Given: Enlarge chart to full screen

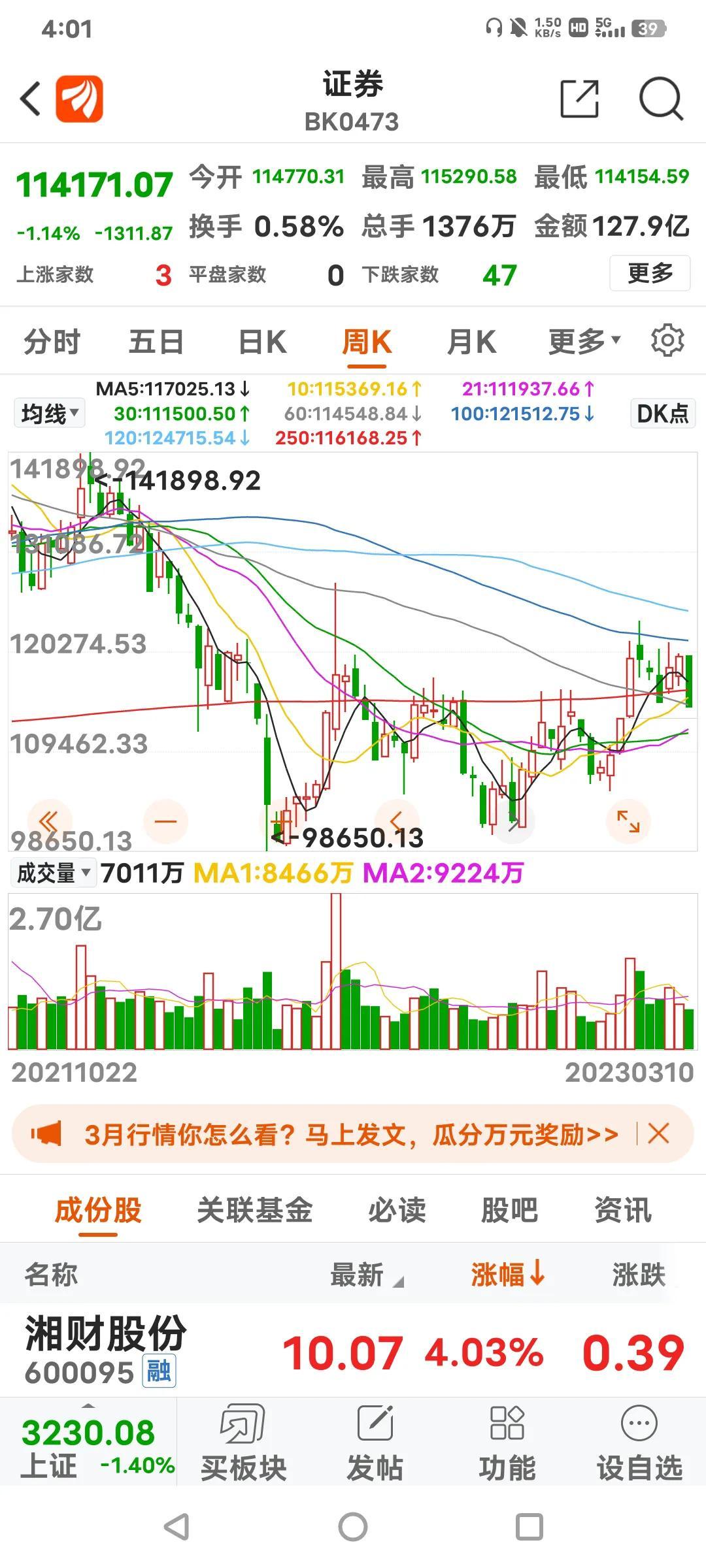Looking at the screenshot, I should click(628, 821).
